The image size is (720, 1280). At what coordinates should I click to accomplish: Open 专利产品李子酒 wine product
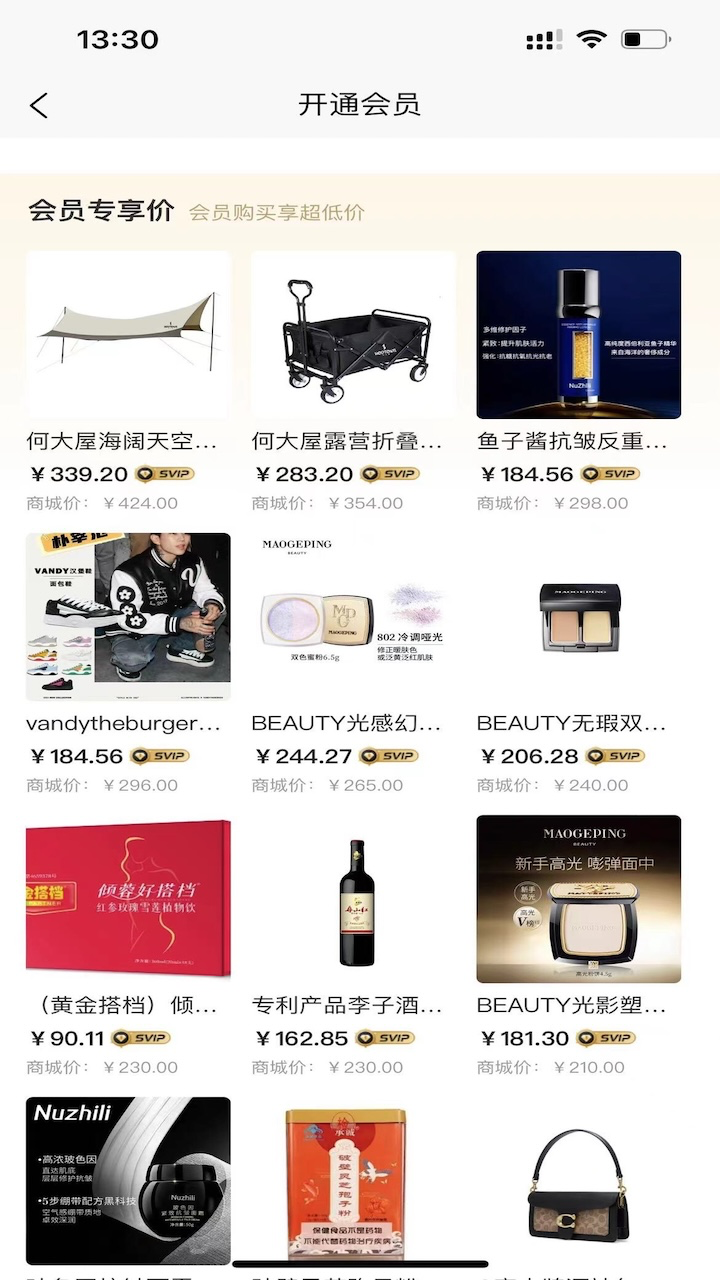[x=353, y=898]
